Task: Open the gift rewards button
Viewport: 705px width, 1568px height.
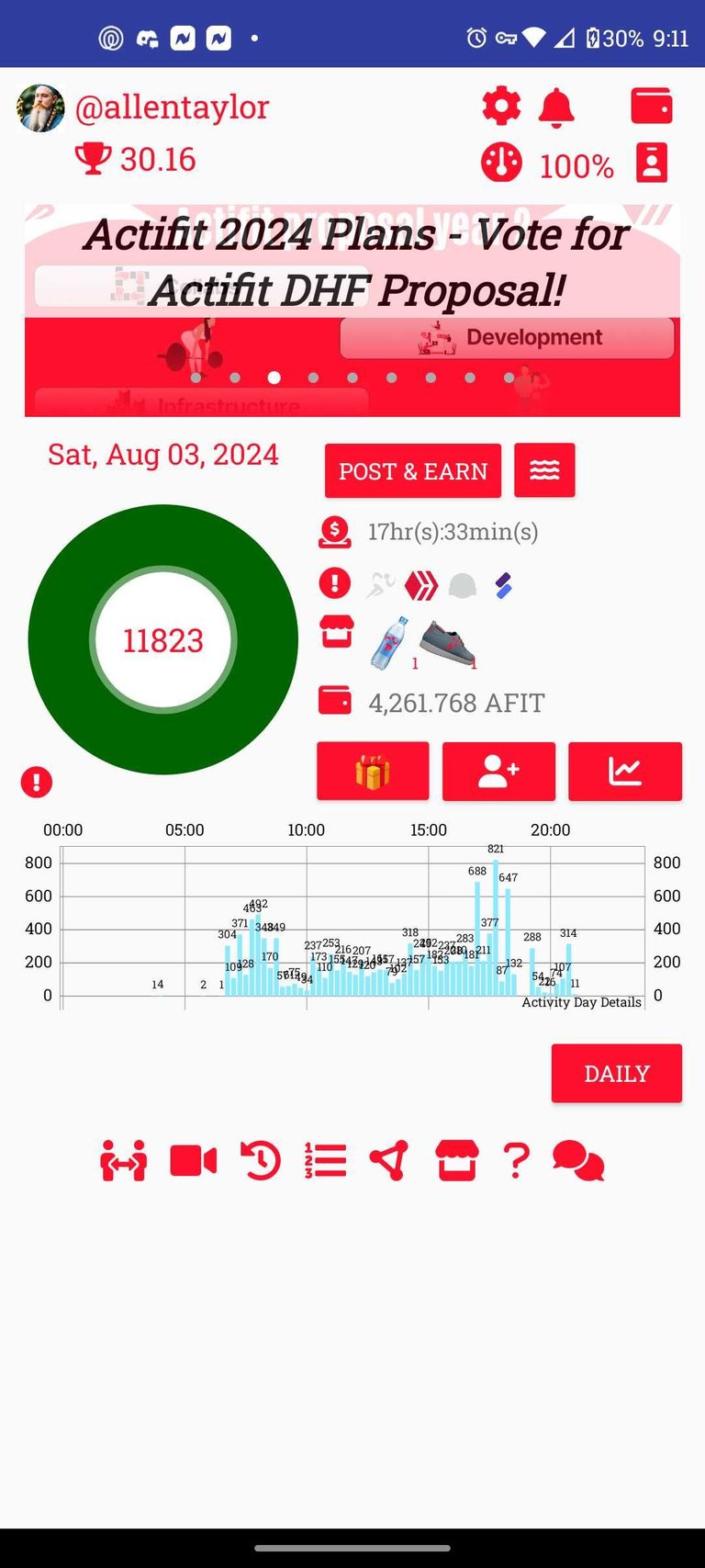Action: pyautogui.click(x=373, y=772)
